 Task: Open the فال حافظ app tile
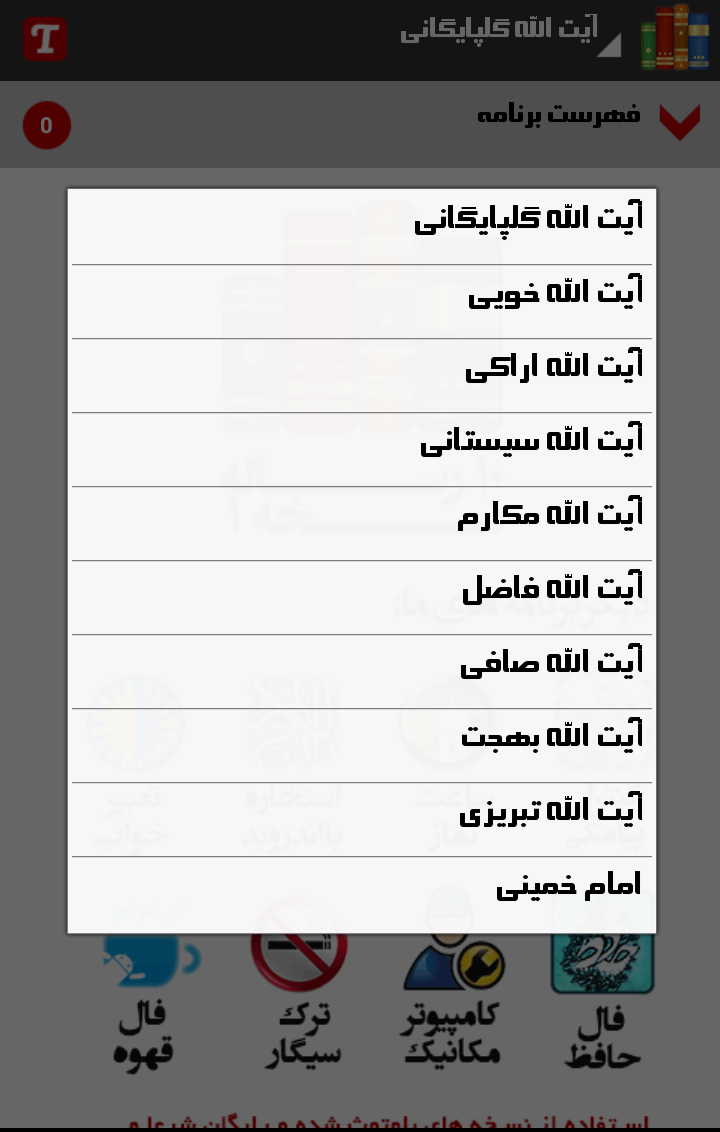(603, 1000)
